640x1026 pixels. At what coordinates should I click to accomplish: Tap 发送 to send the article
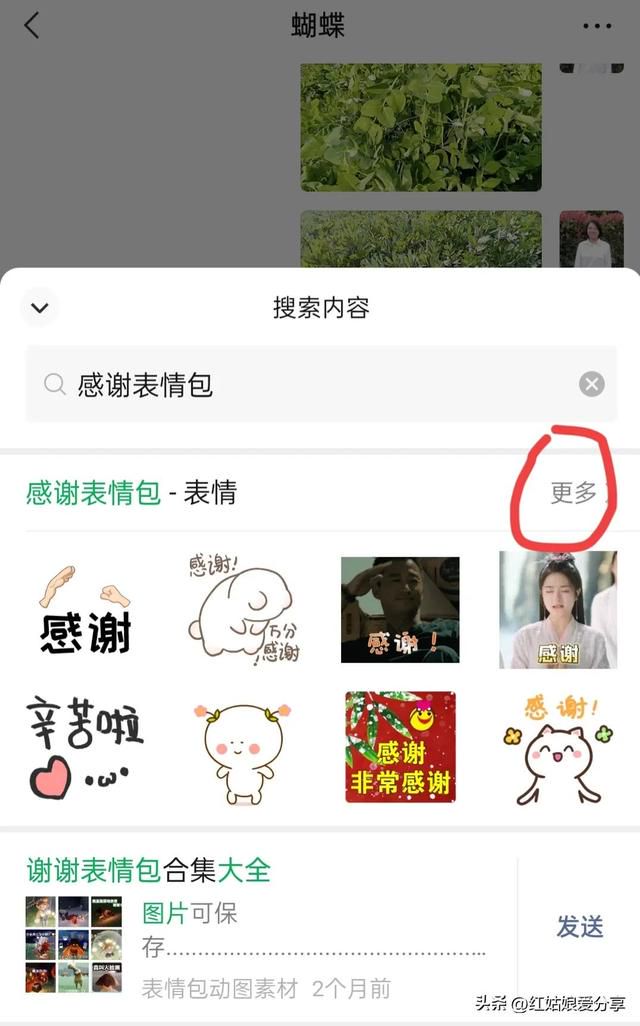tap(580, 927)
